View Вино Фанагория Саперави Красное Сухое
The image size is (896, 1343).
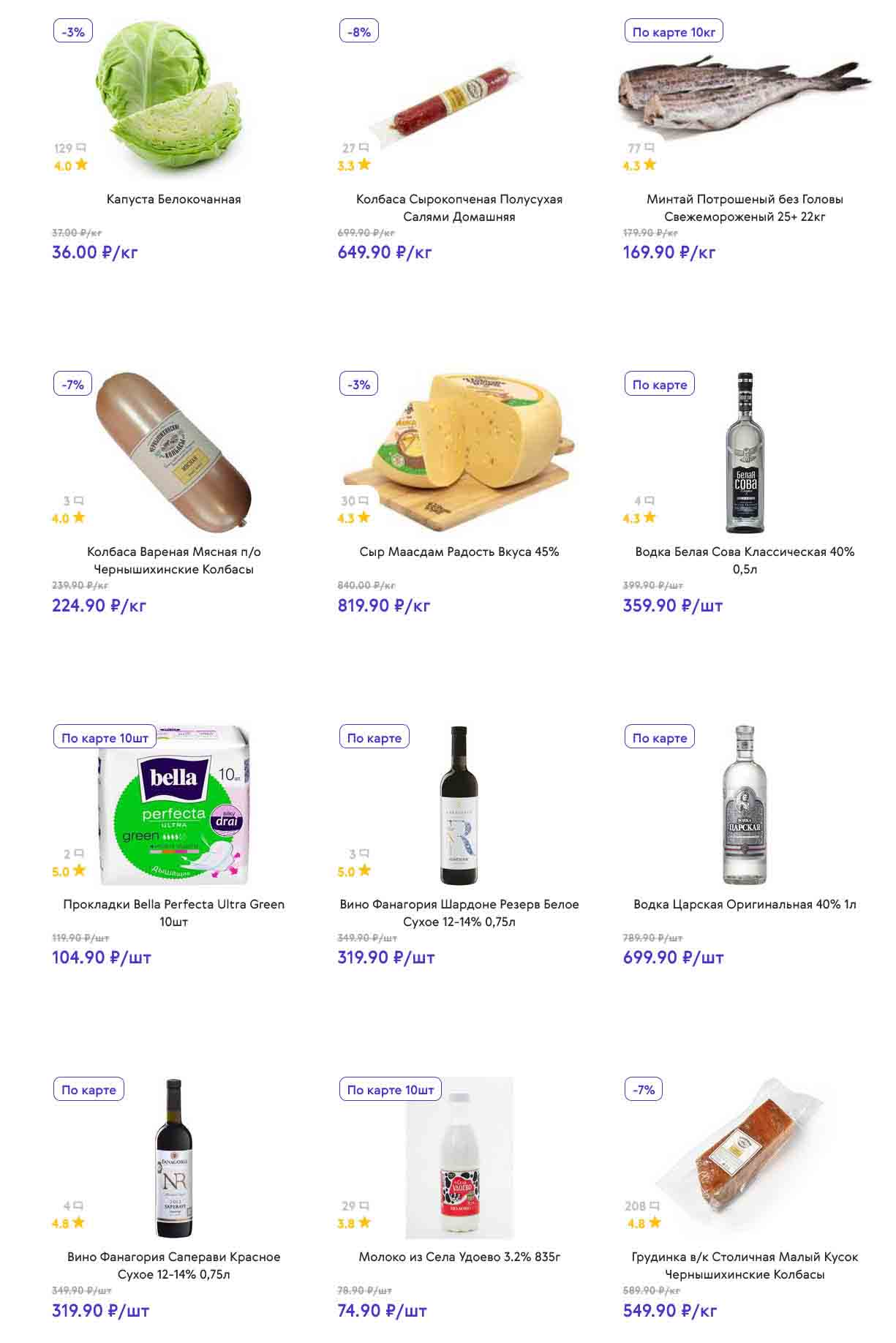click(173, 1265)
